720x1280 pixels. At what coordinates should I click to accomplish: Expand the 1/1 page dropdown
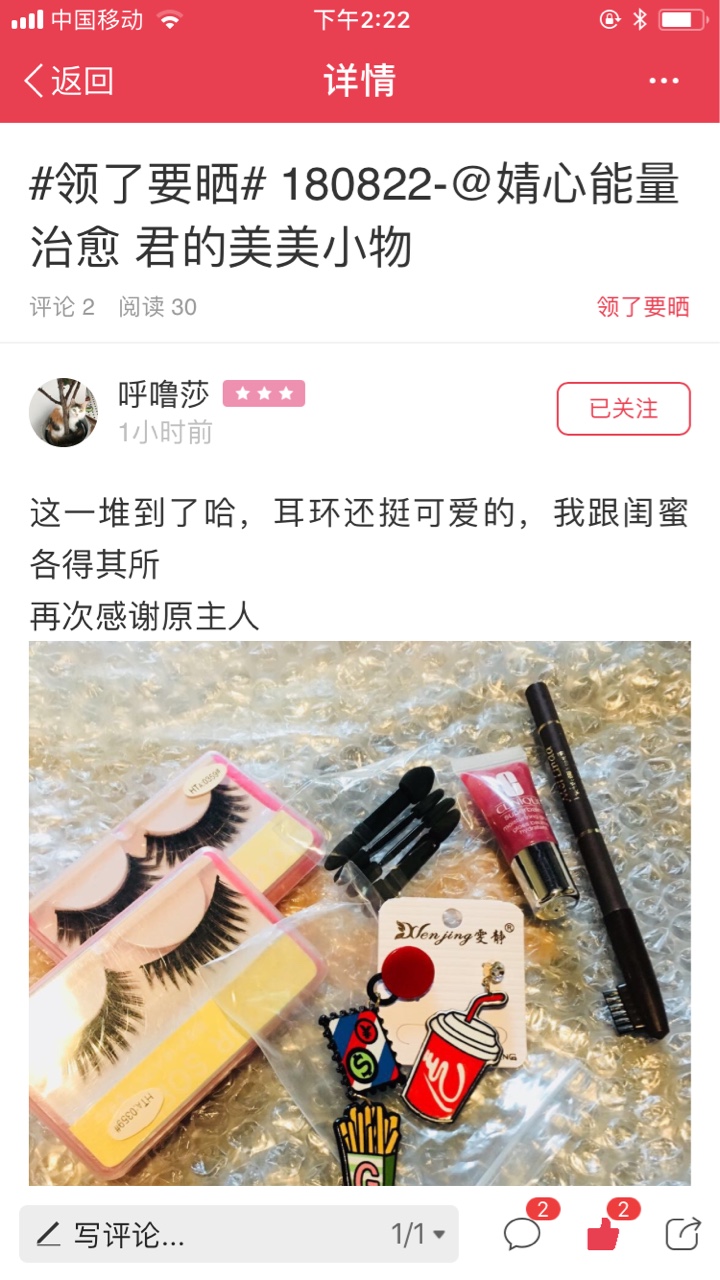(418, 1234)
